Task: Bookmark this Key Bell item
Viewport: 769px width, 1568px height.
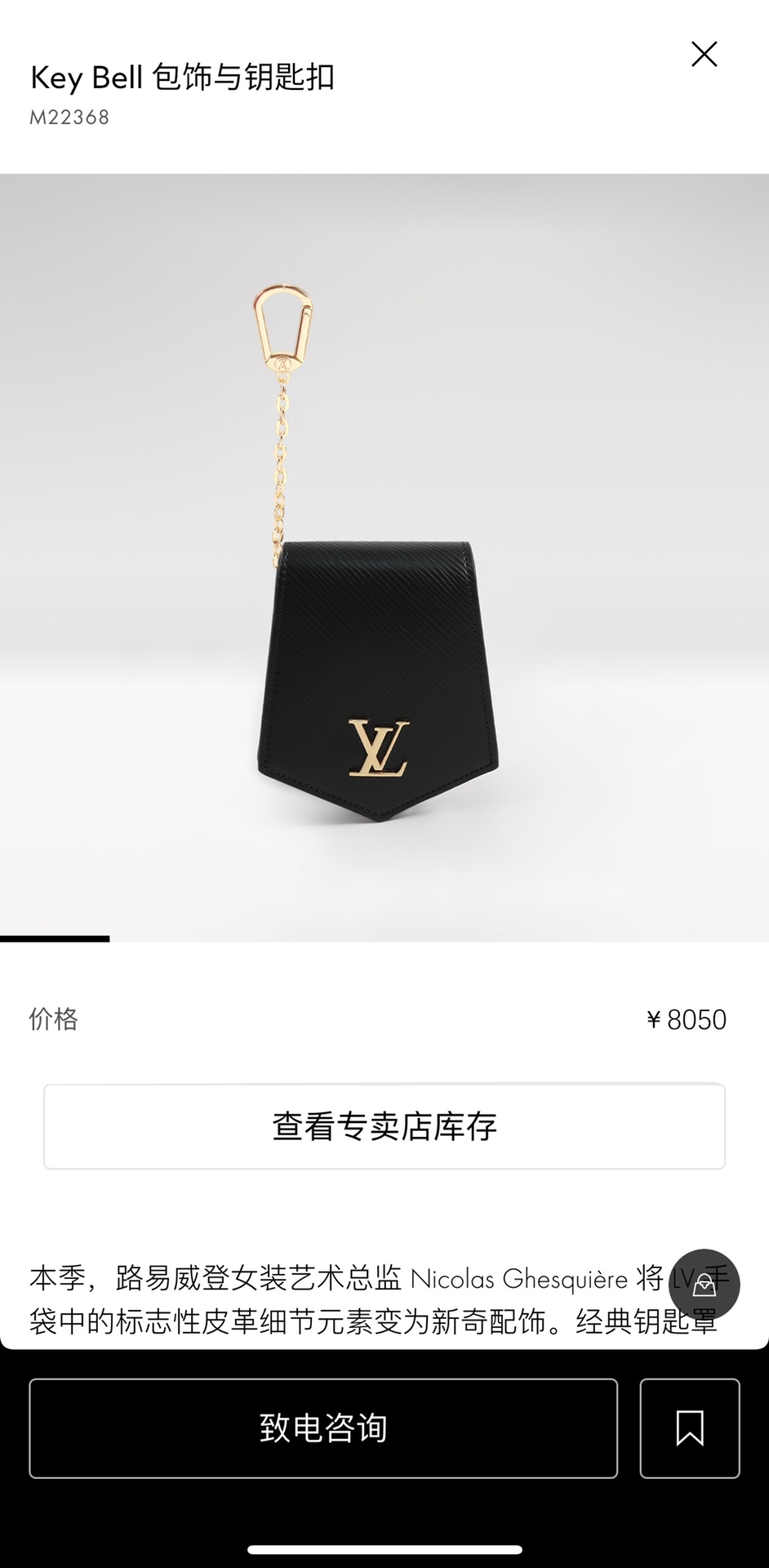Action: tap(690, 1428)
